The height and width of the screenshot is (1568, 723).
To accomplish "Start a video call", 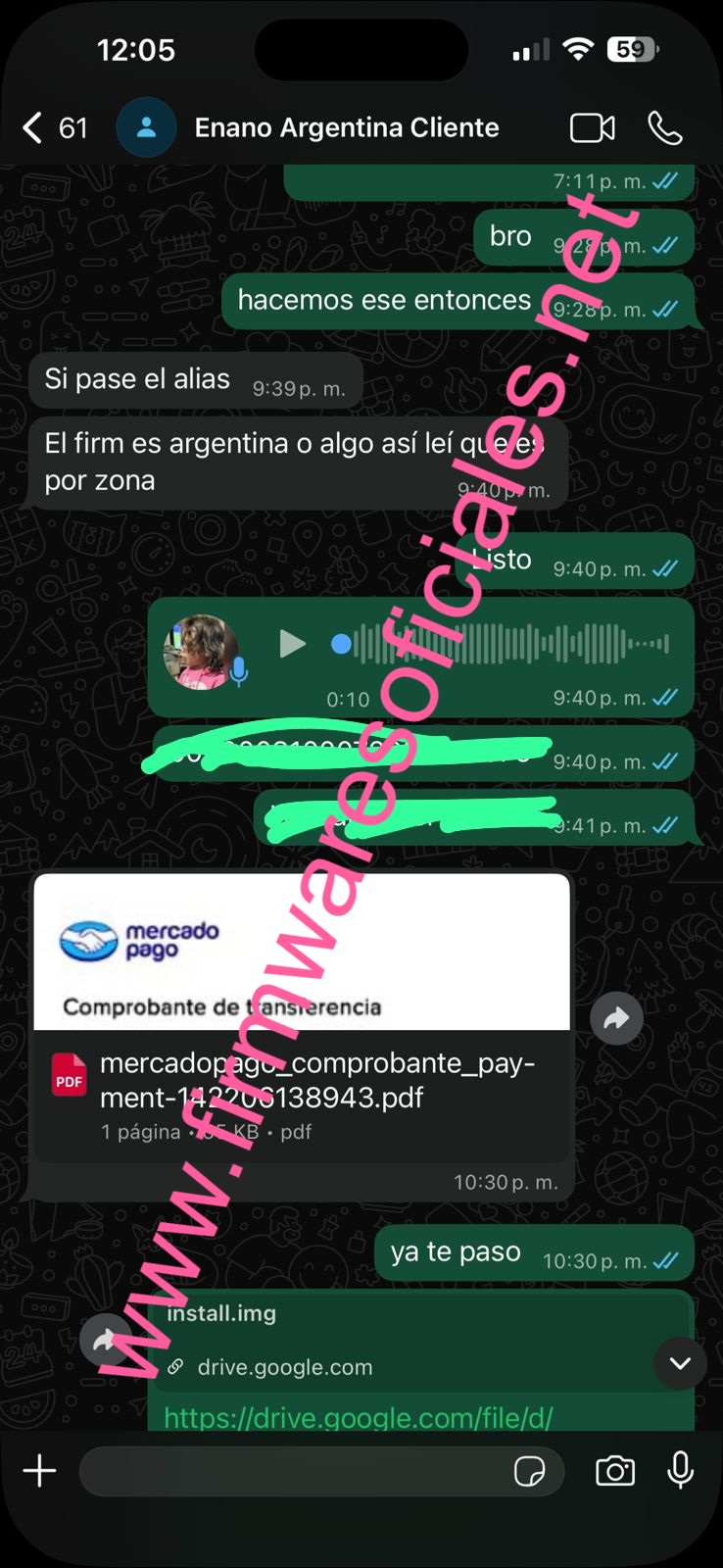I will point(592,128).
